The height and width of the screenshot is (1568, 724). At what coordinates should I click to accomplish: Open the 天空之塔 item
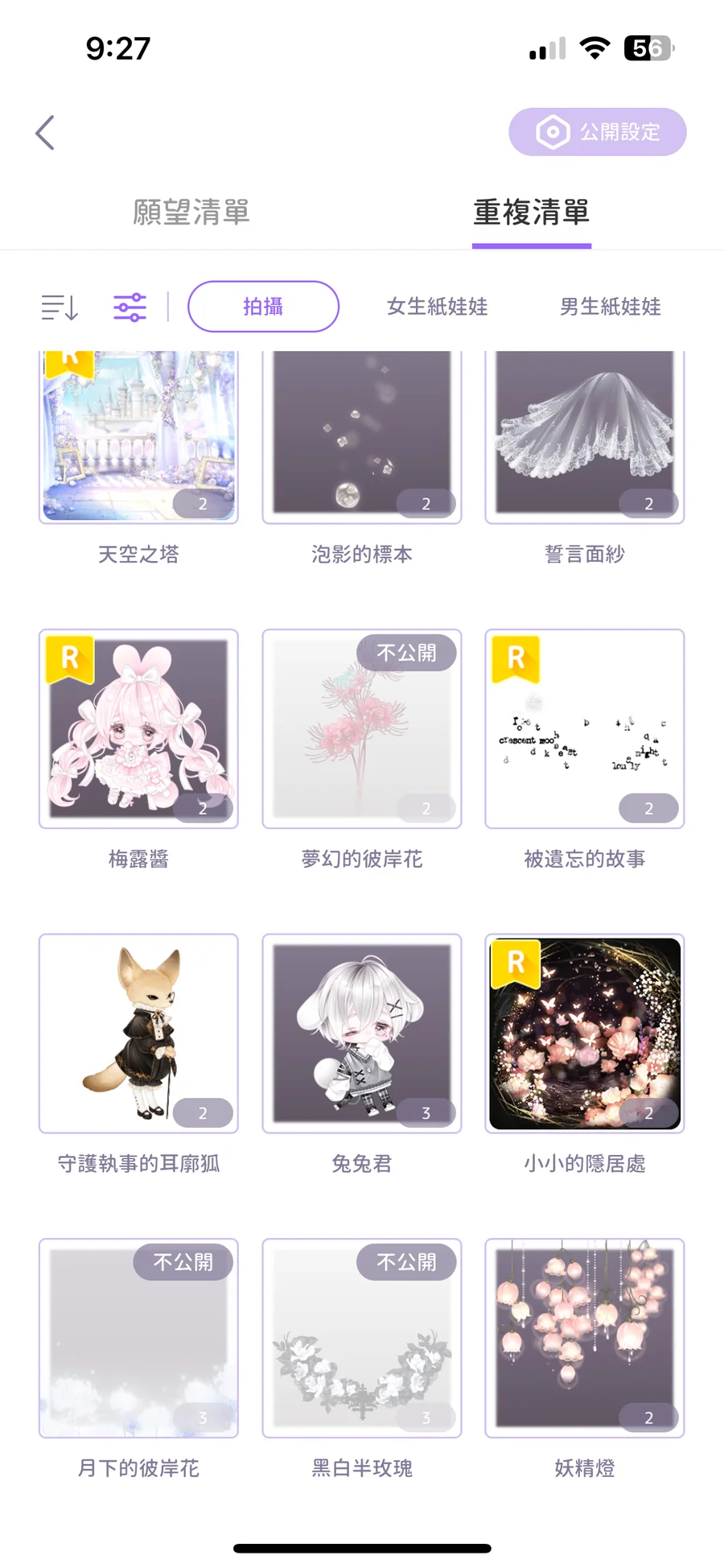coord(138,439)
